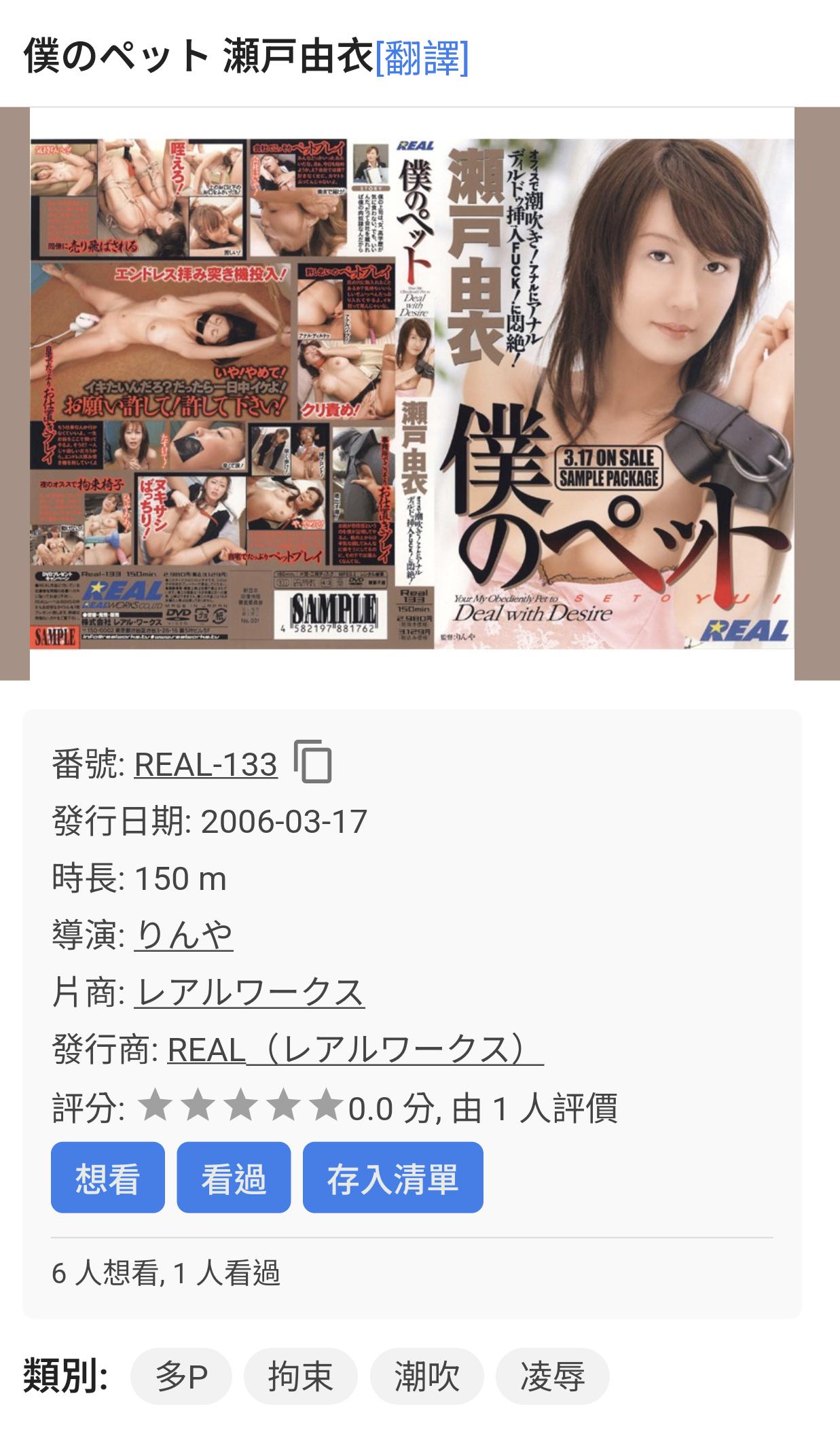Select the 潮吹 category chip

(426, 1377)
